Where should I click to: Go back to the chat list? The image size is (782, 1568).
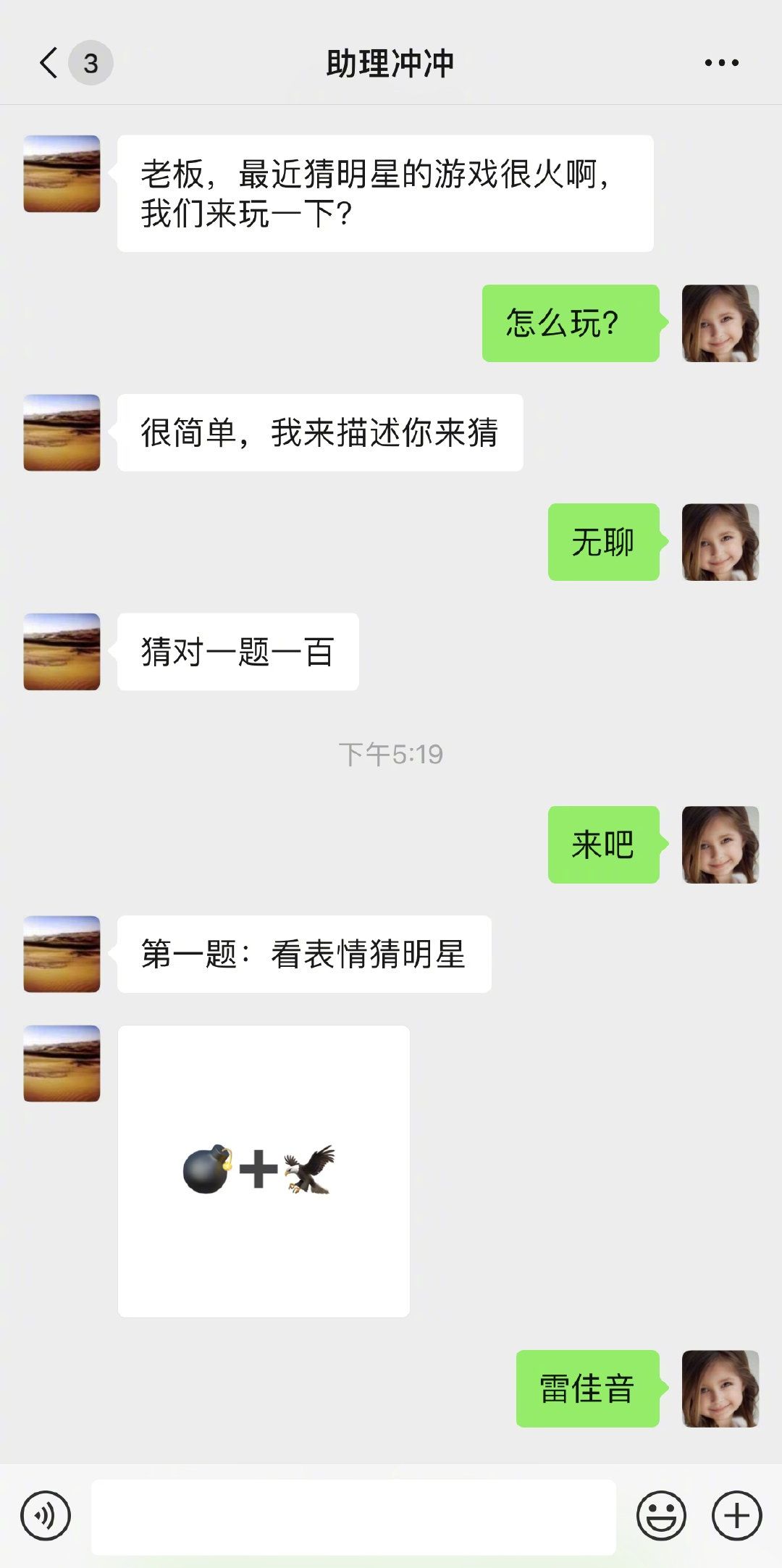coord(49,63)
